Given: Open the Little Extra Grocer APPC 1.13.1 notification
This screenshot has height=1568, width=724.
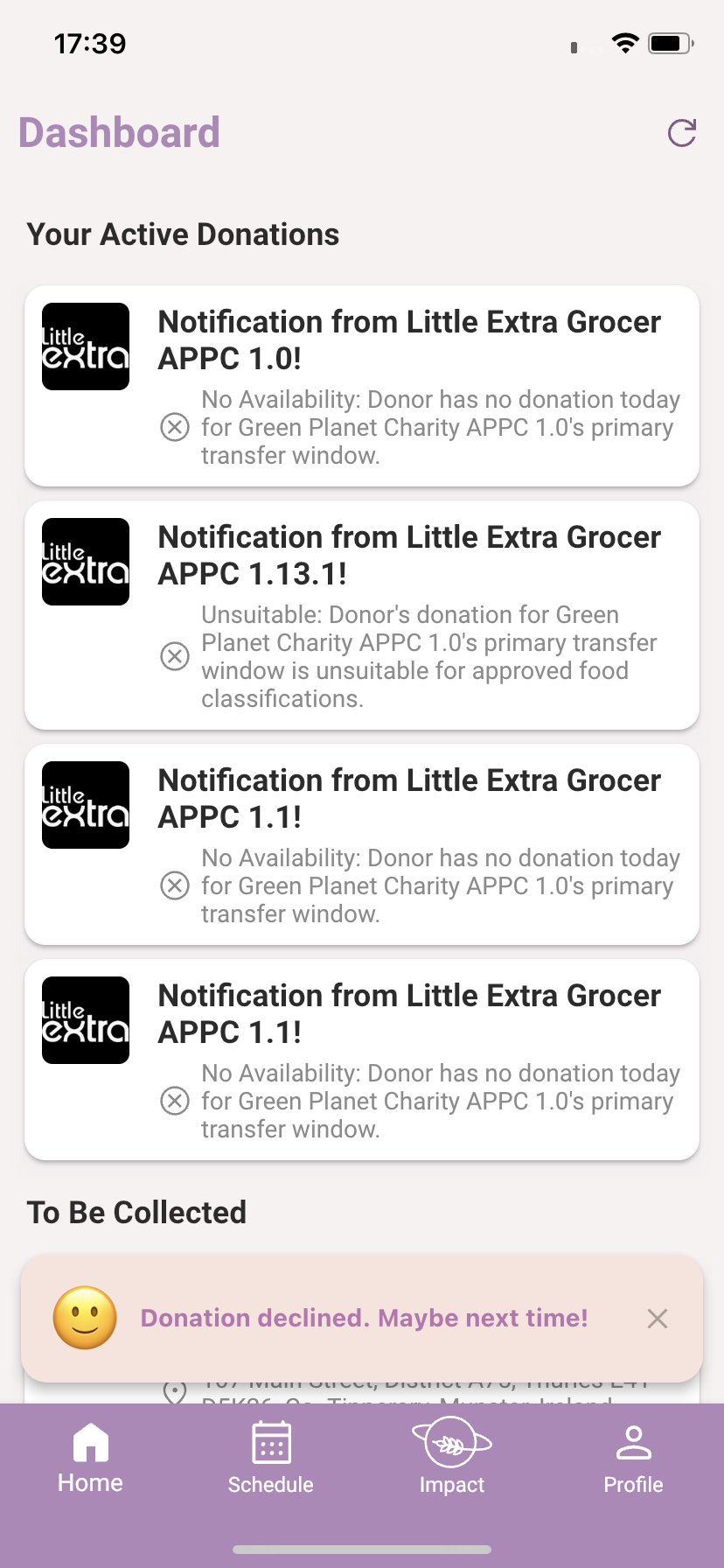Looking at the screenshot, I should pyautogui.click(x=362, y=615).
